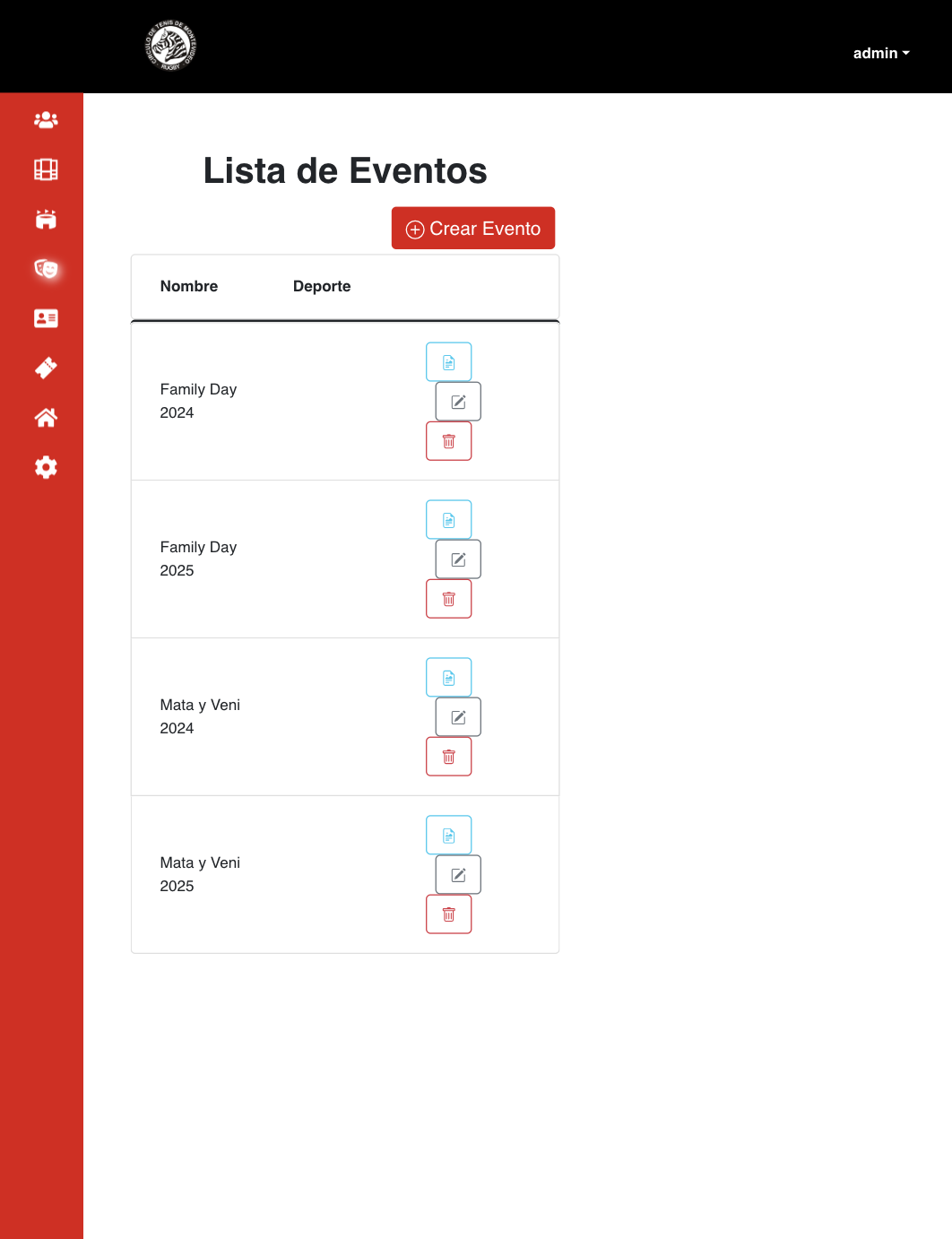Edit the Family Day 2024 event
Screen dimensions: 952x1239
458,402
